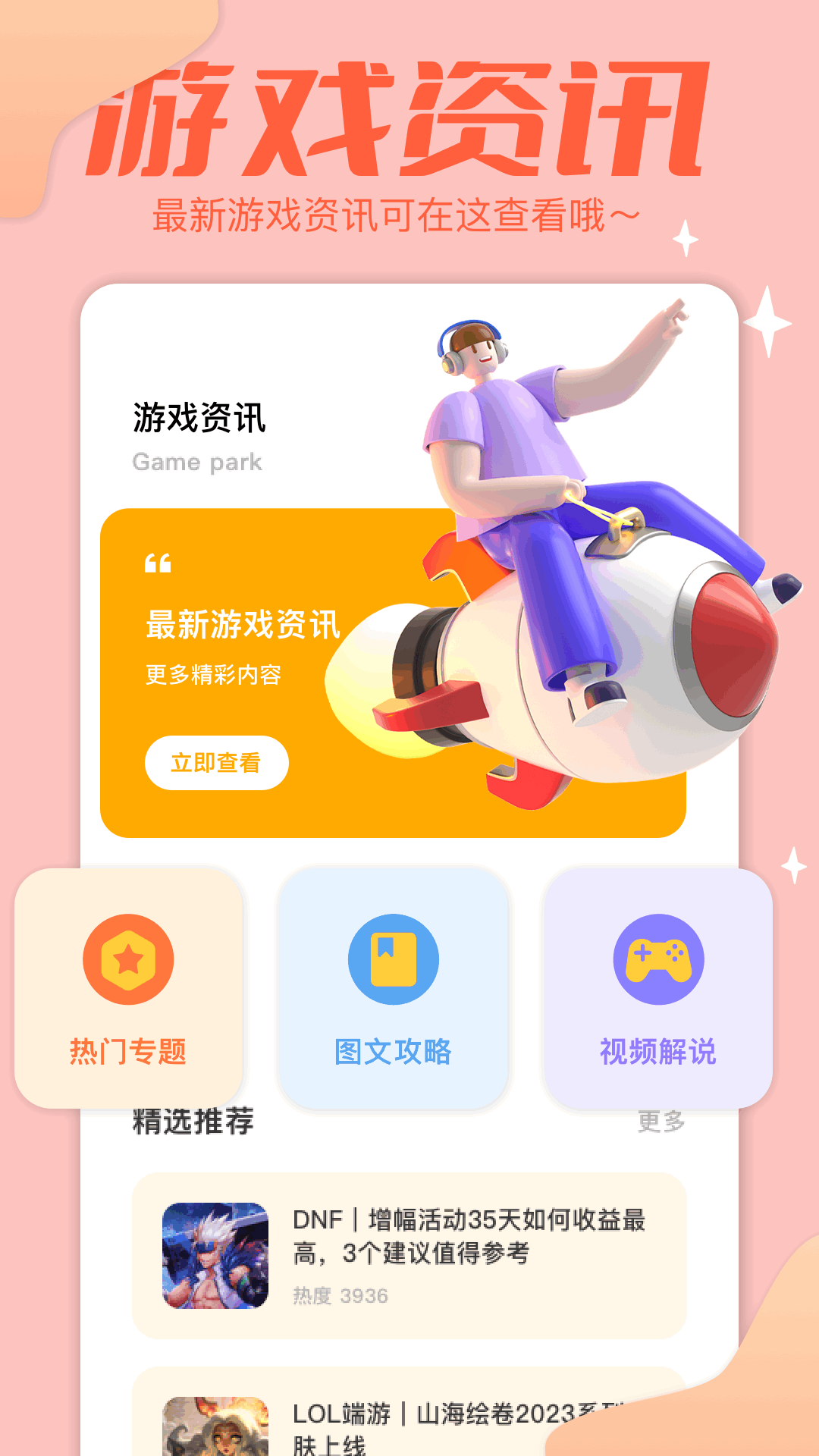The width and height of the screenshot is (819, 1456).
Task: Click the 热度 3936 popularity counter
Action: tap(340, 1289)
